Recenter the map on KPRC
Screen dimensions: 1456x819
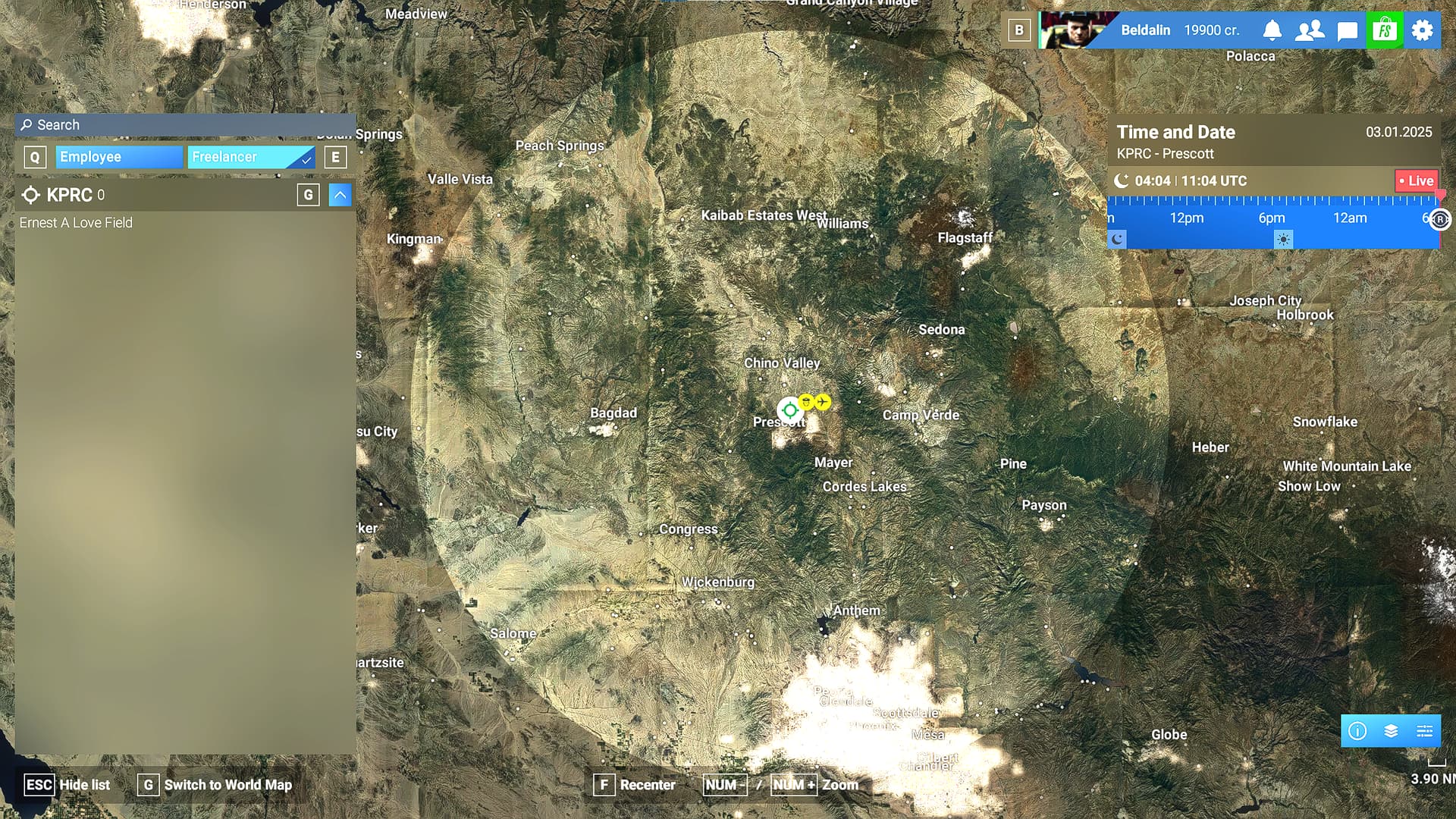(x=635, y=785)
